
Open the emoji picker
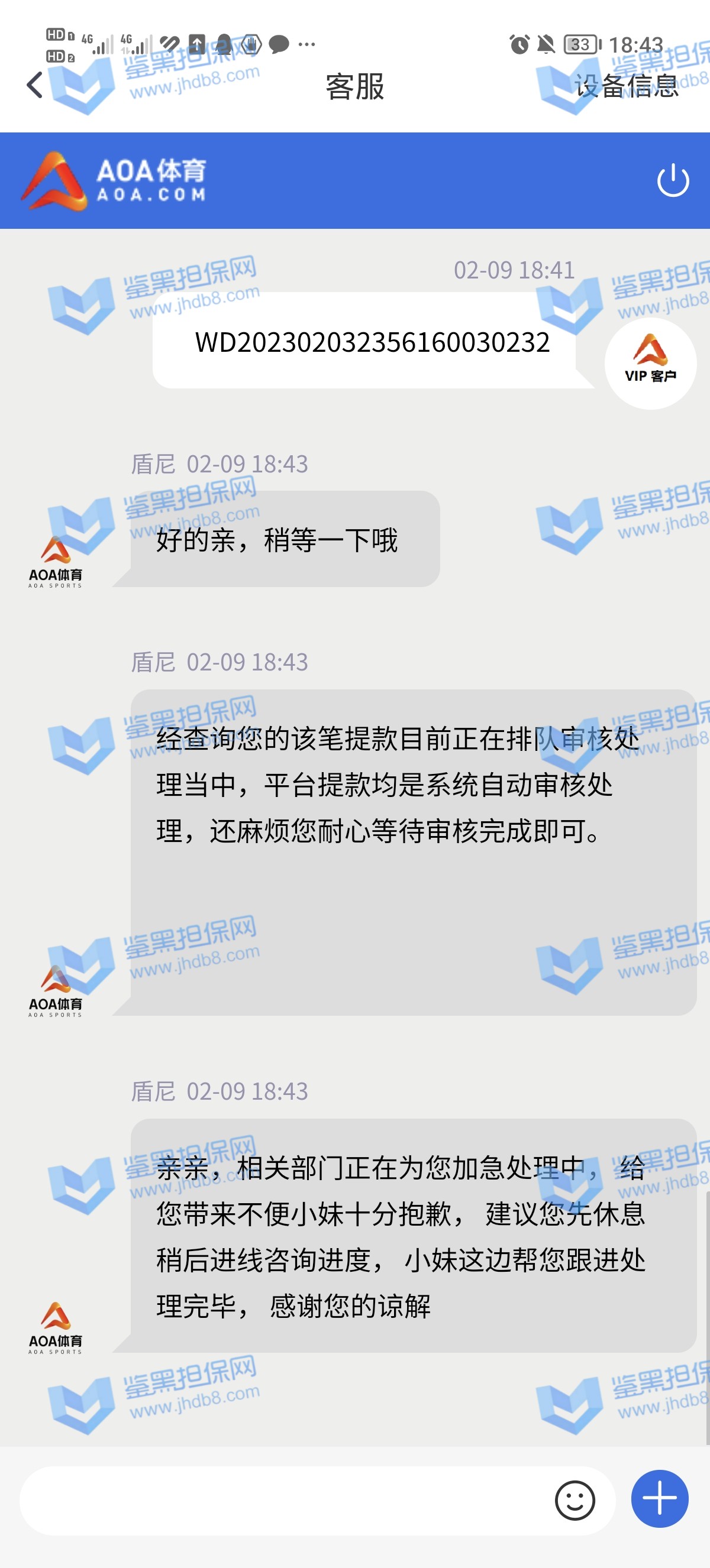tap(574, 1501)
